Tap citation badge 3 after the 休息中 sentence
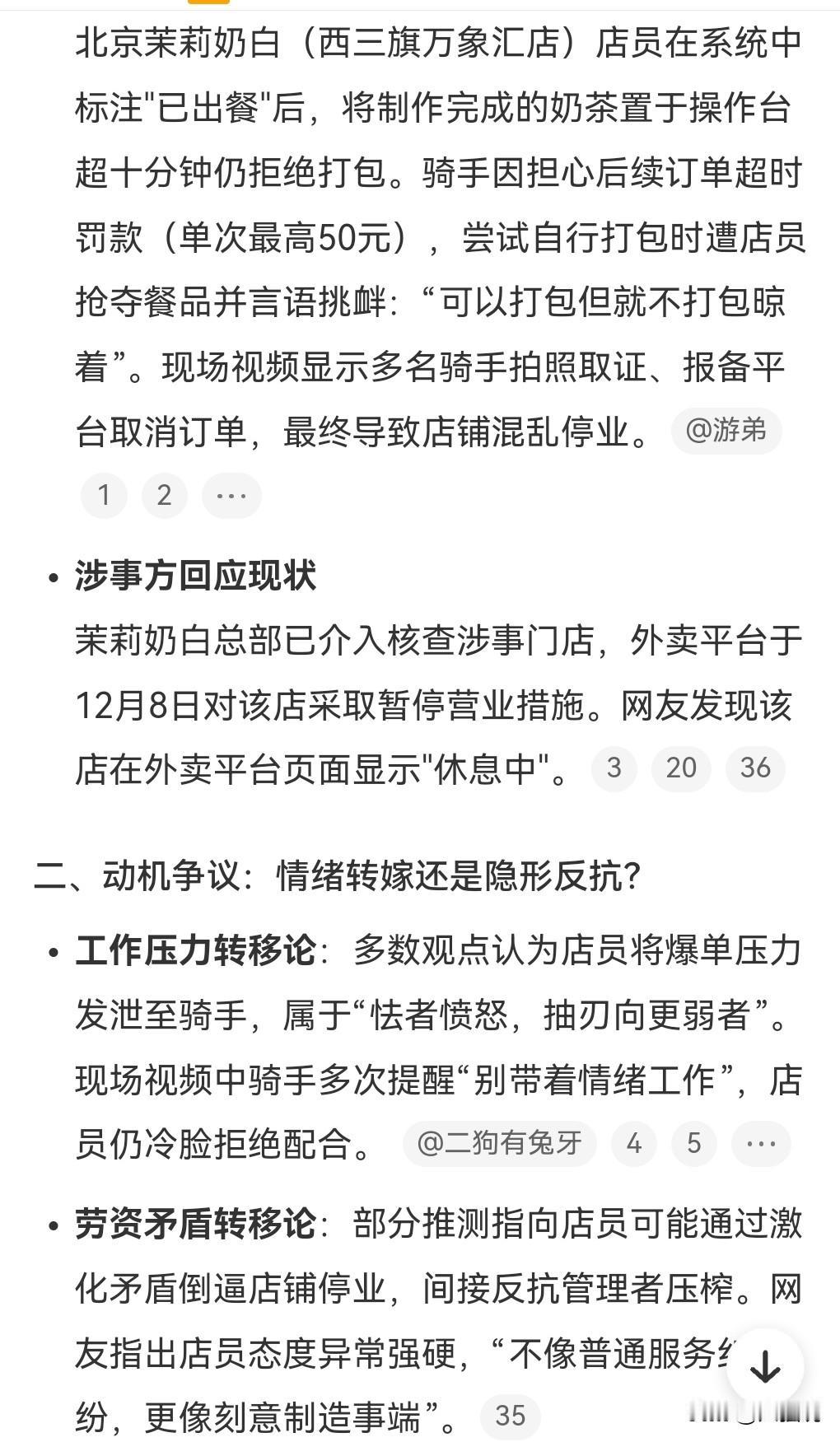Screen dimensions: 840x1442 614,768
